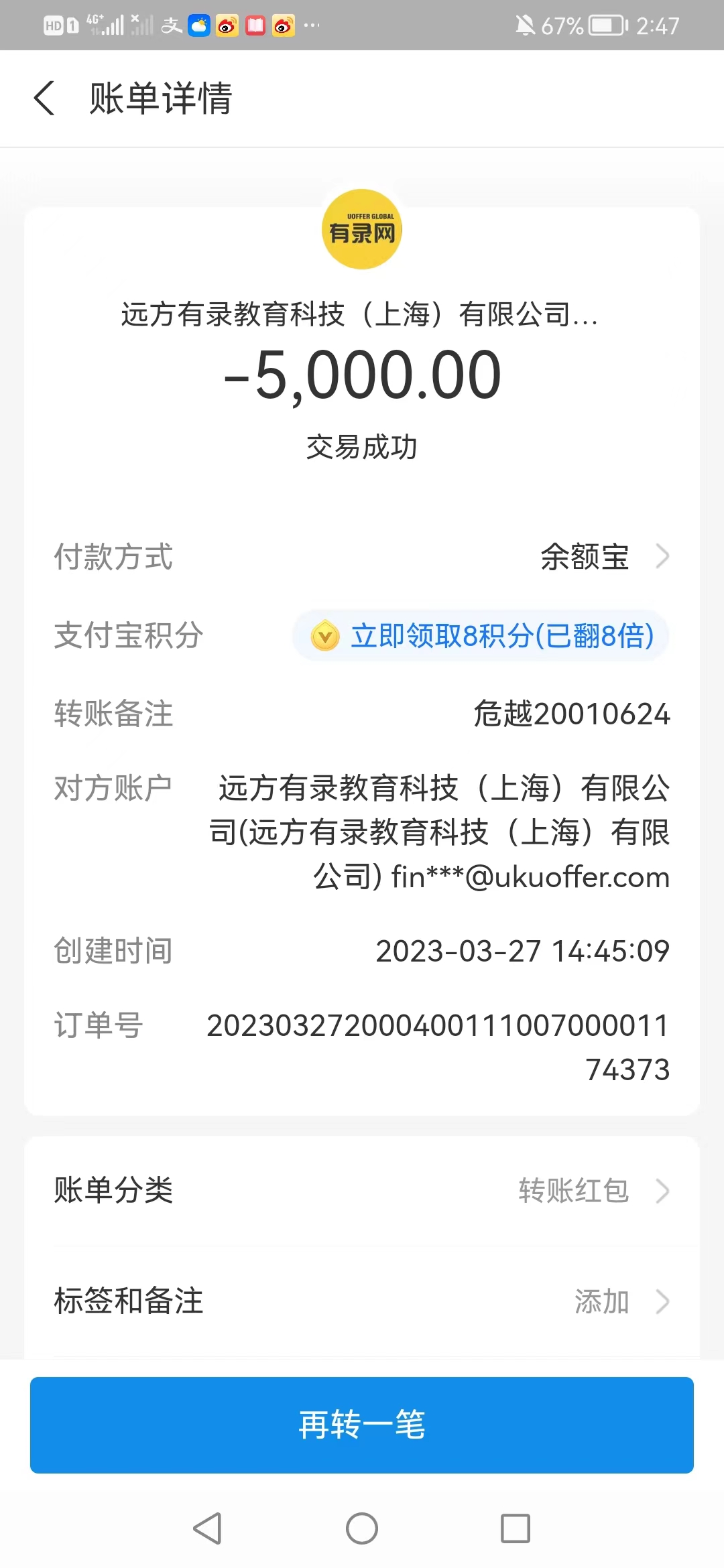
Task: Tap the 再转一笔 button
Action: click(x=362, y=1425)
